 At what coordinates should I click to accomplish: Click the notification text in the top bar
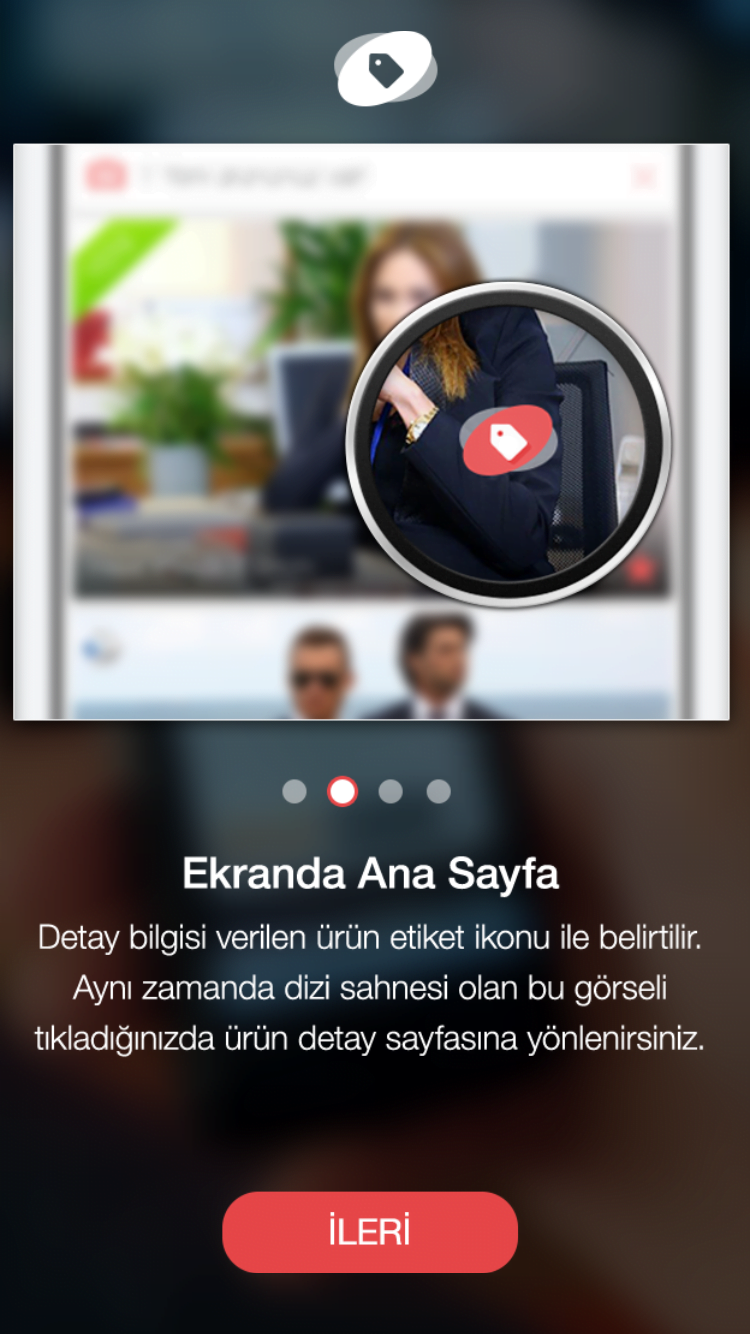[250, 175]
